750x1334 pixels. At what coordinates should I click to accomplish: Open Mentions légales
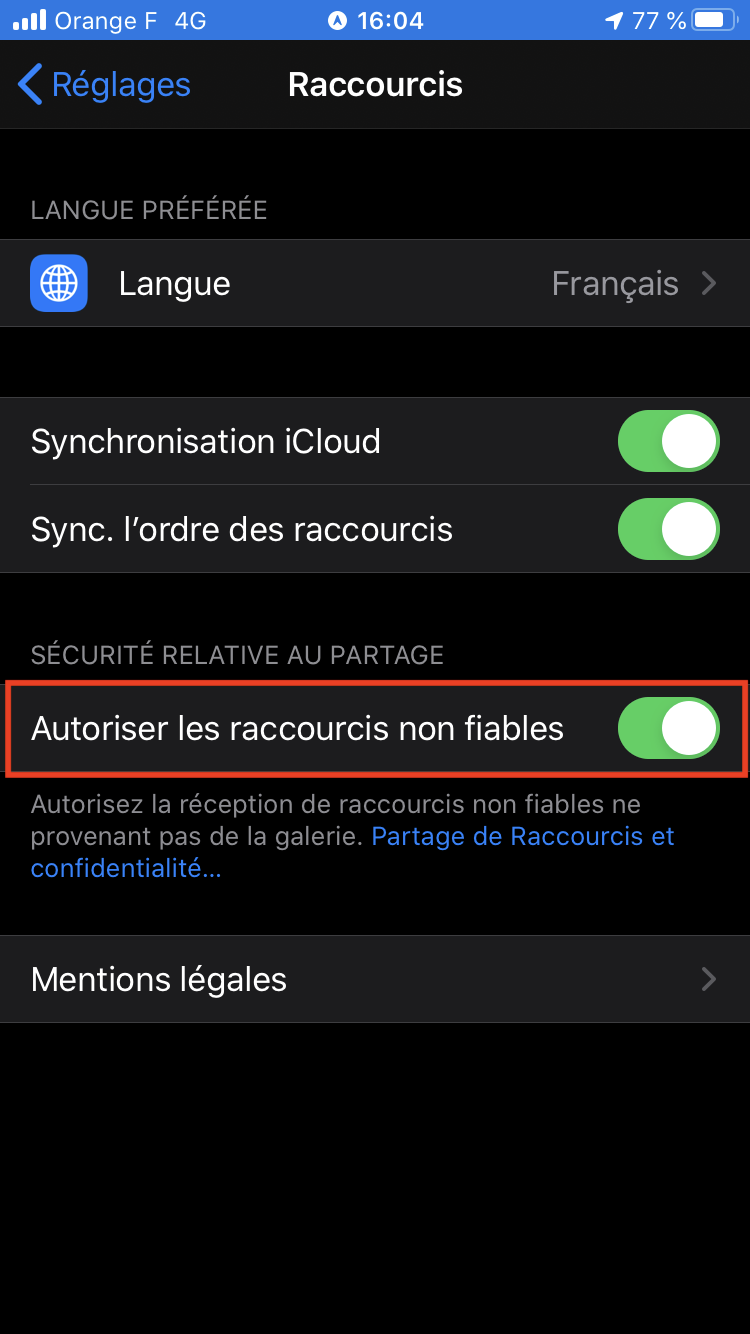coord(375,979)
